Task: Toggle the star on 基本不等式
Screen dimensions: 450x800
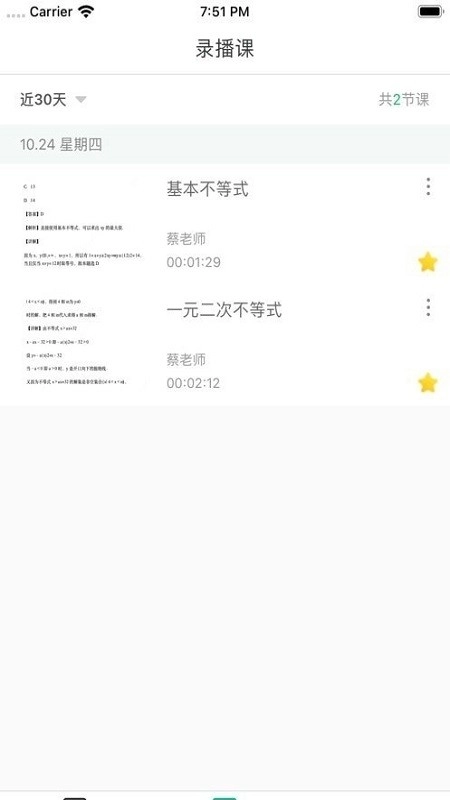Action: pos(428,262)
